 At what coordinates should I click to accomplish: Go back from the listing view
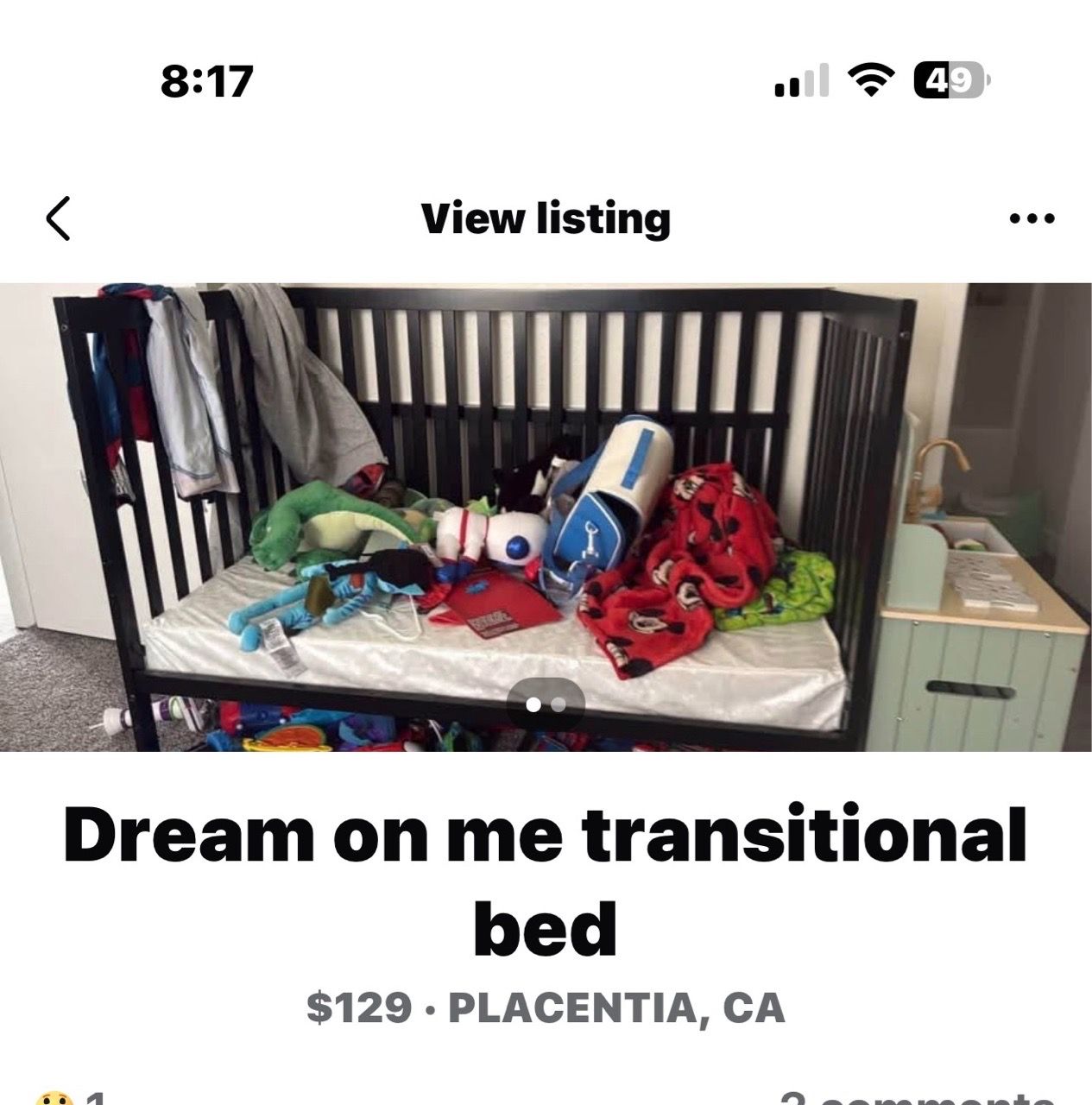[58, 218]
